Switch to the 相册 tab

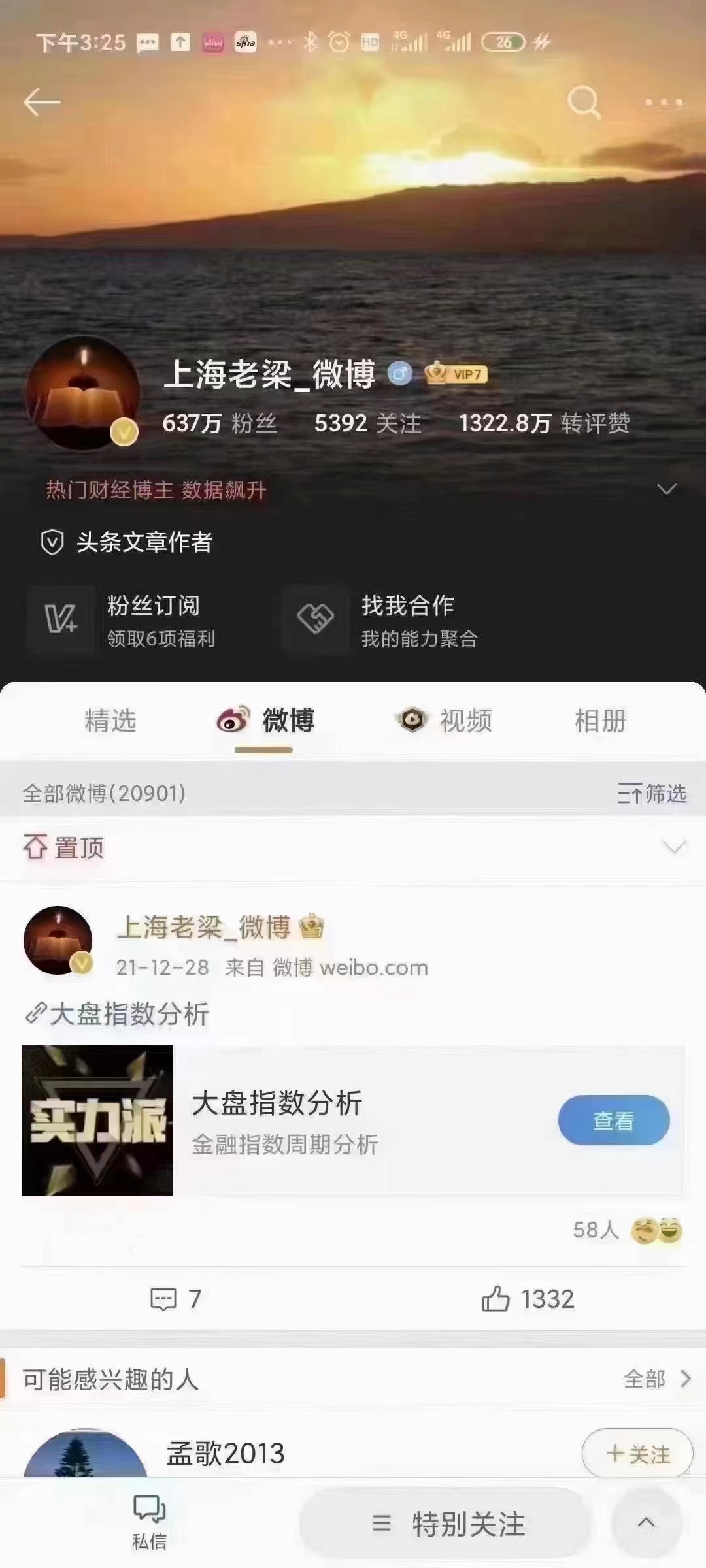(600, 721)
